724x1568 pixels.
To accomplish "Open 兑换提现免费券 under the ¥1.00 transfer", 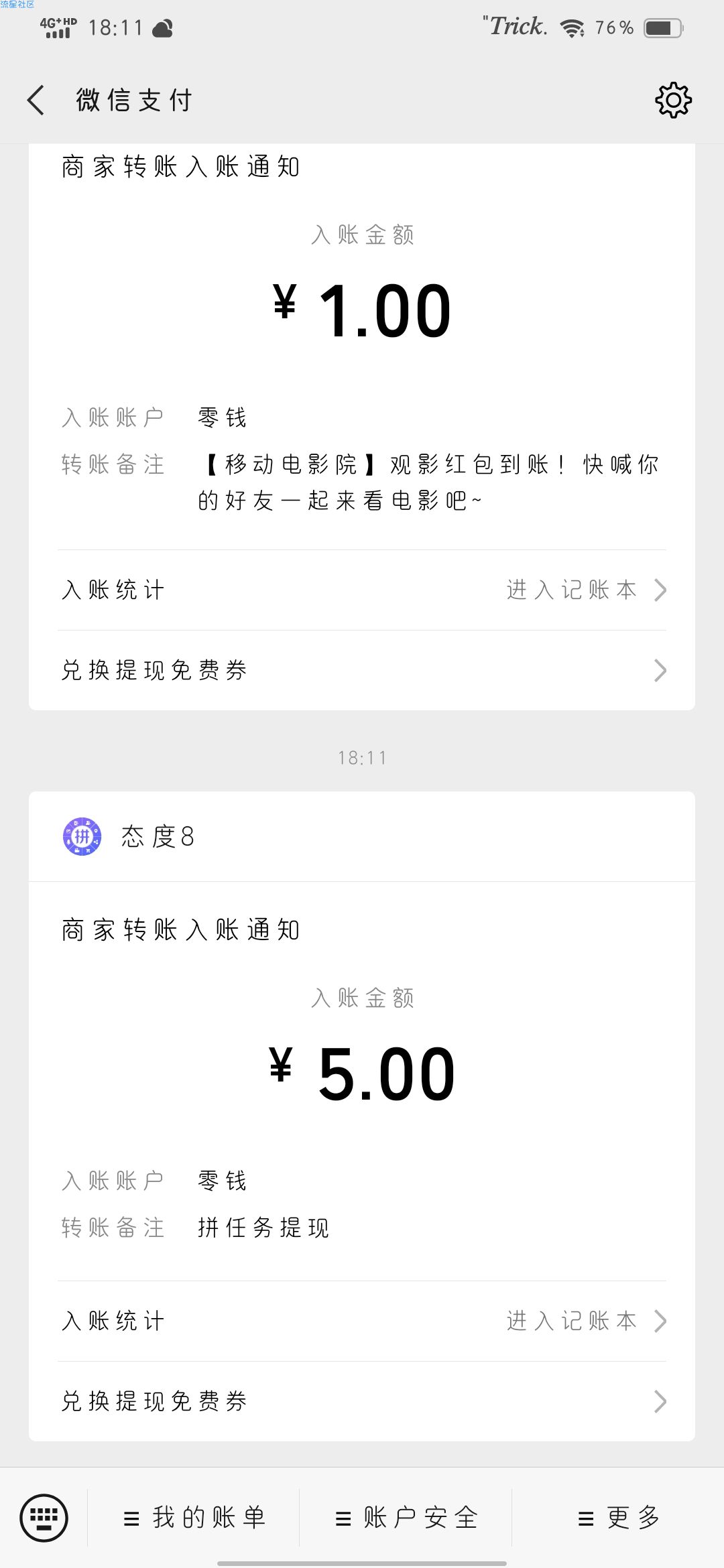I will point(362,670).
